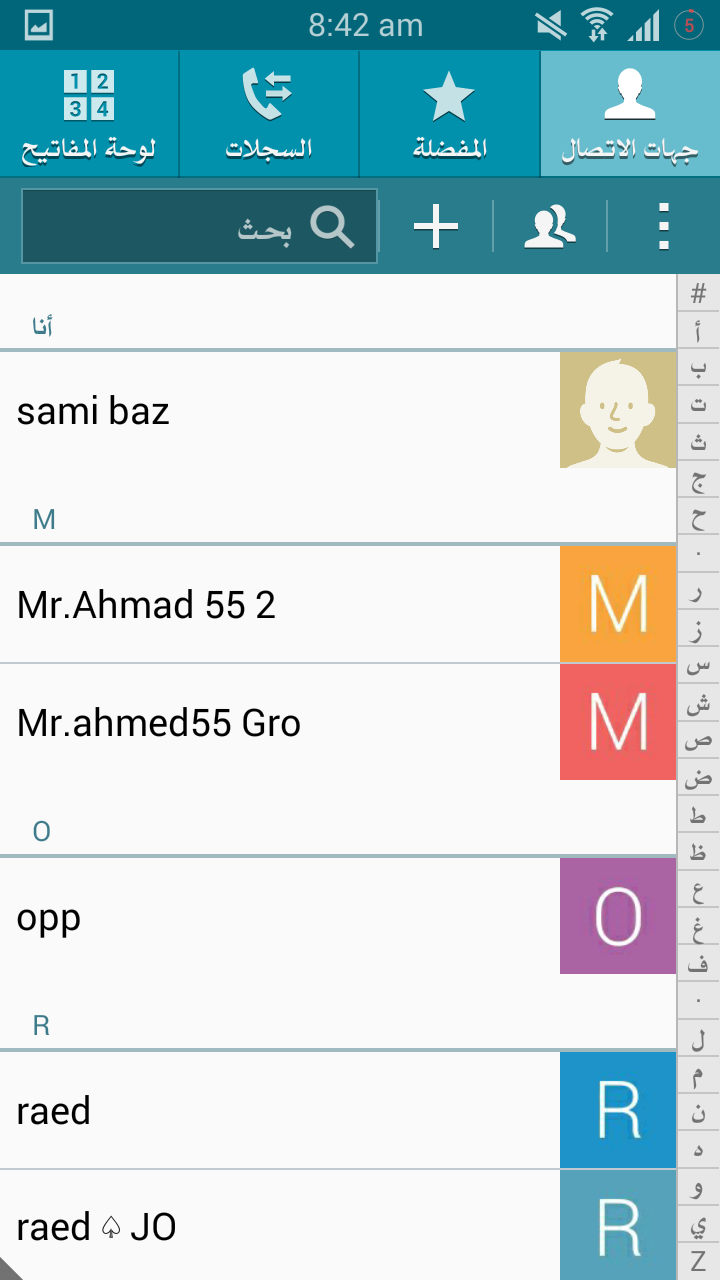Viewport: 720px width, 1280px height.
Task: Open contact Mr.Ahmad 55 2
Action: (x=280, y=605)
